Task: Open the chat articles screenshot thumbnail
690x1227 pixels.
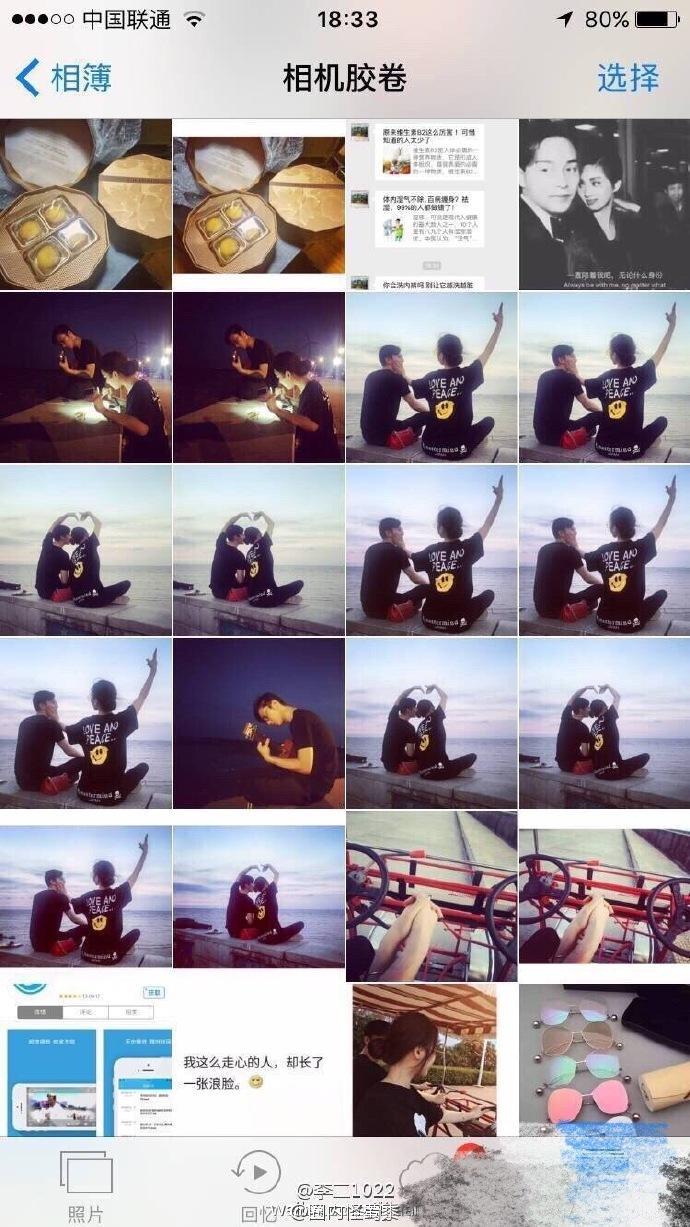Action: (431, 204)
